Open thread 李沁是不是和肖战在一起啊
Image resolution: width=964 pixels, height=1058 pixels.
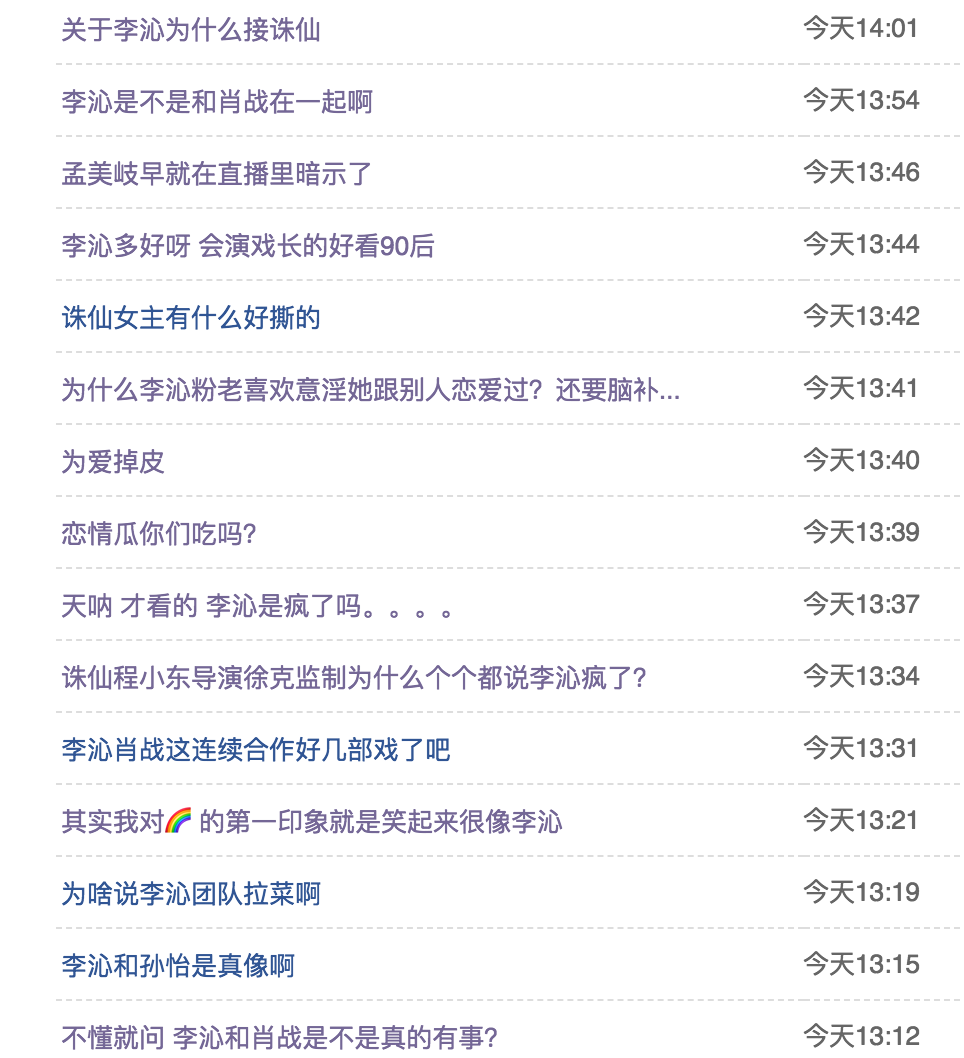(x=217, y=102)
